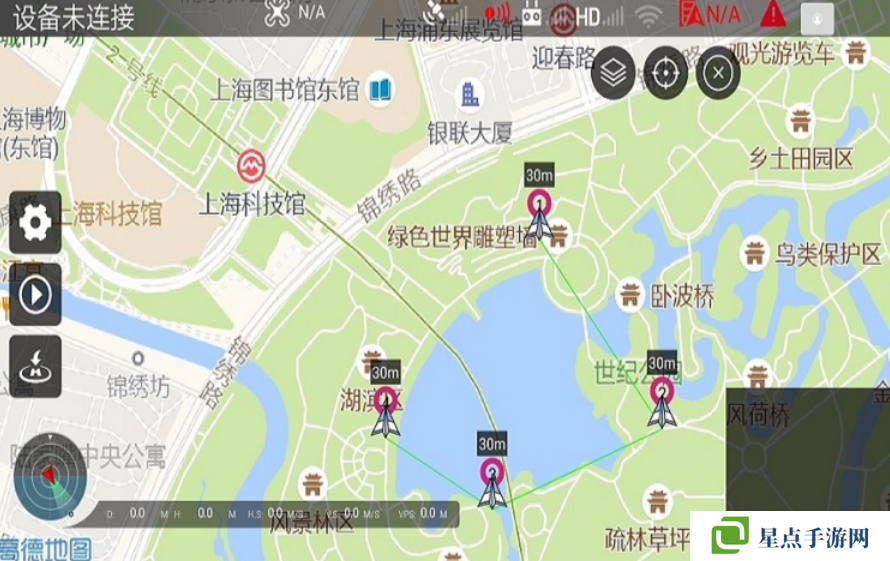This screenshot has width=890, height=561.
Task: Start the waypoint mission
Action: pyautogui.click(x=35, y=294)
